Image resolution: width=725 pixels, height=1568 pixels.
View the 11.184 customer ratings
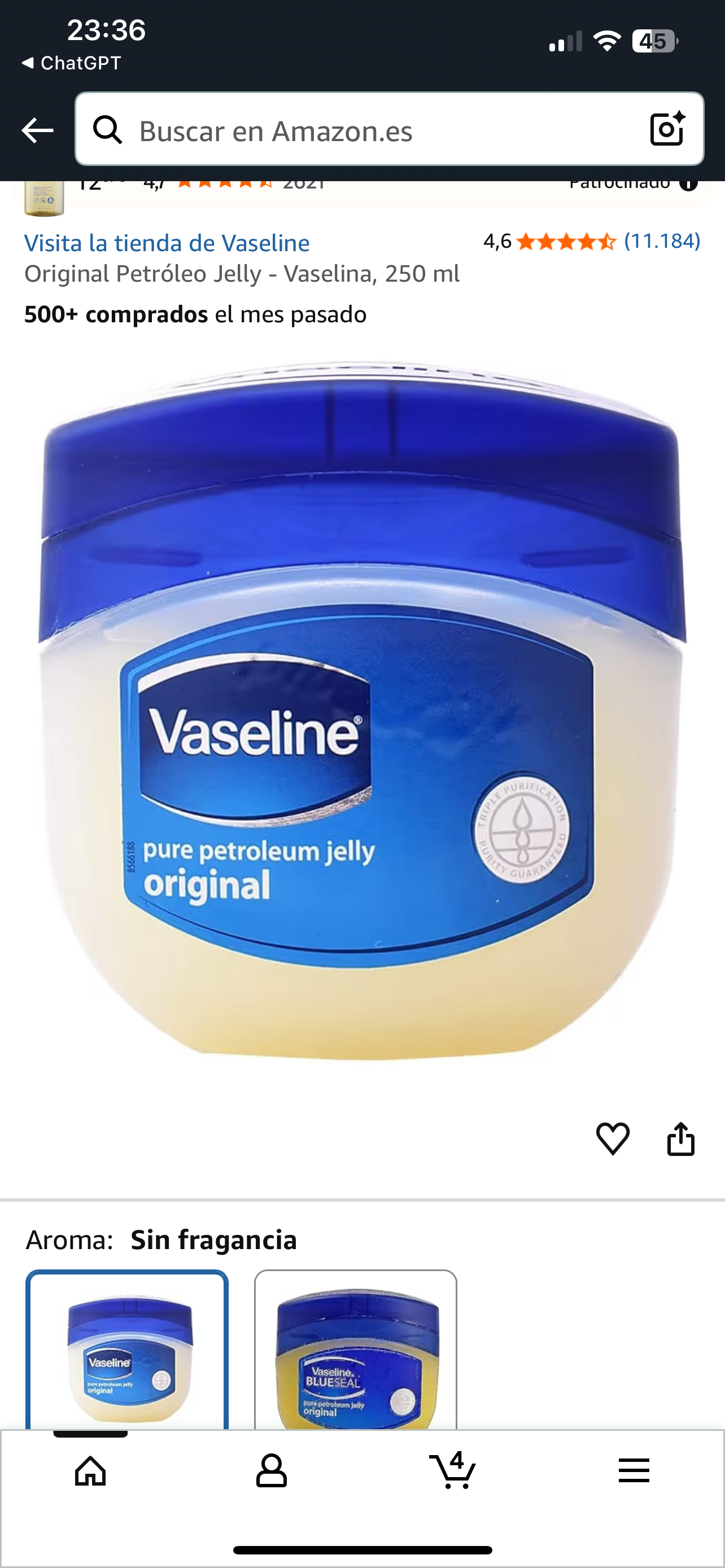pos(662,241)
